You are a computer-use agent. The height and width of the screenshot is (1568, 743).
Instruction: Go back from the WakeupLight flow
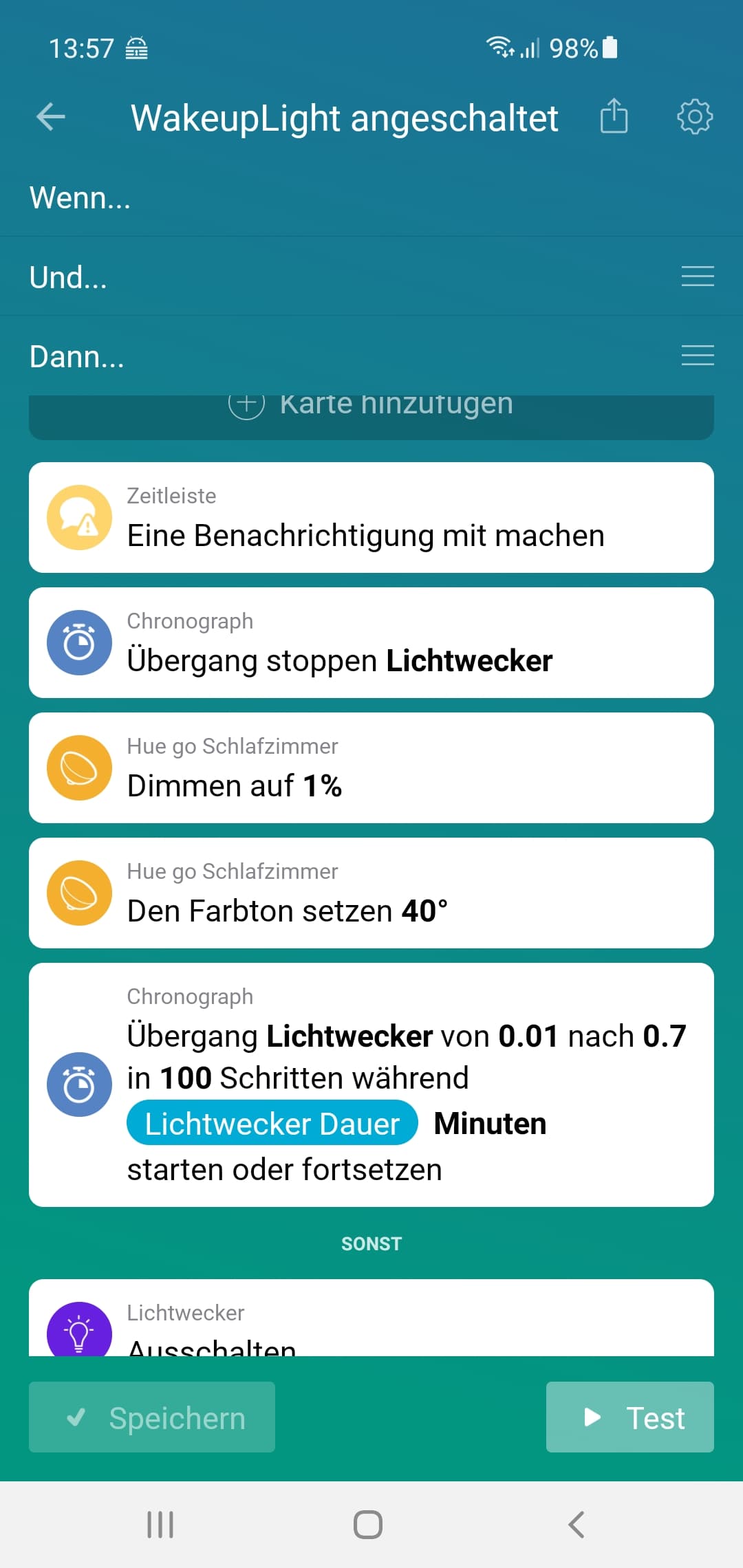point(51,117)
